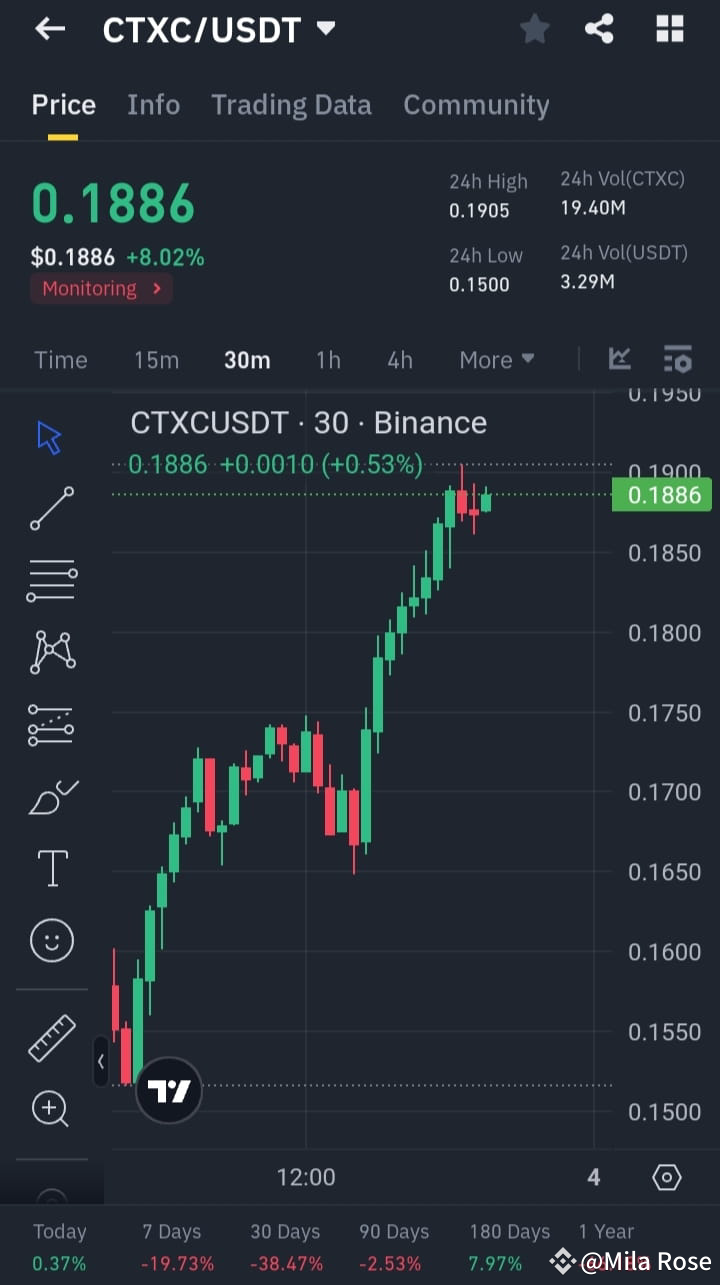The image size is (720, 1285).
Task: Select the cursor arrow tool
Action: pyautogui.click(x=51, y=436)
